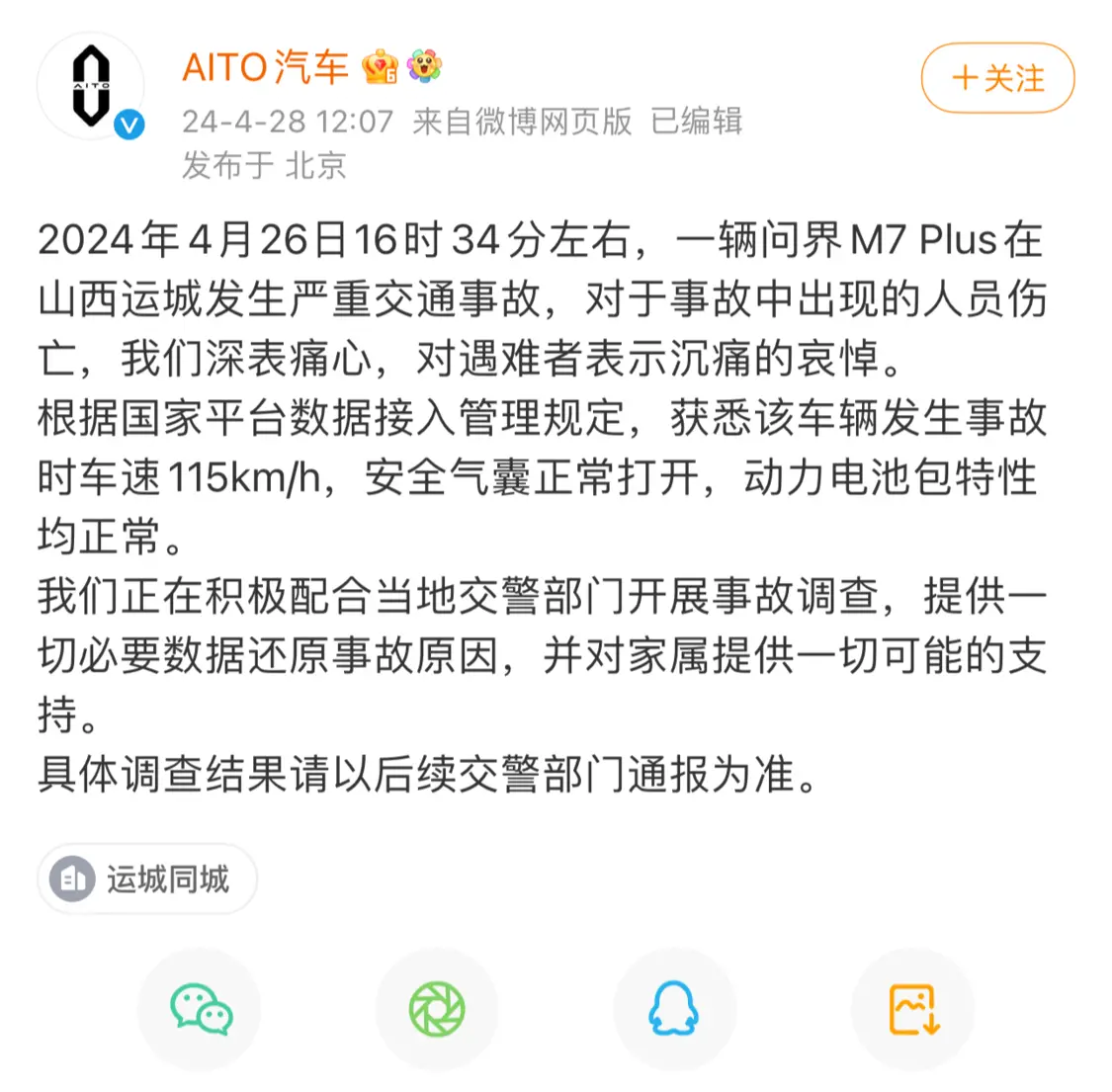
Task: Share post to WeChat
Action: click(200, 1009)
